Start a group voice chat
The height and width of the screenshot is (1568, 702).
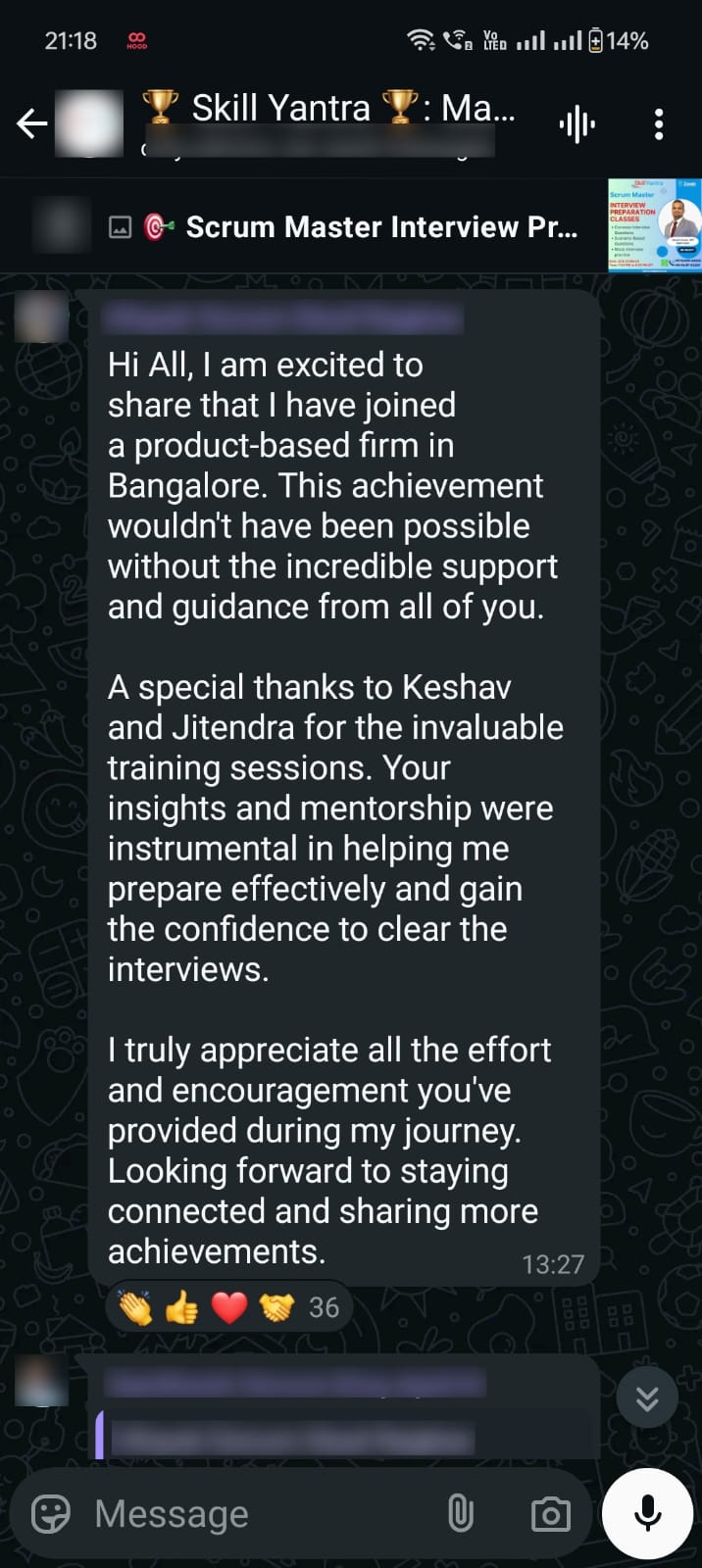(x=577, y=124)
